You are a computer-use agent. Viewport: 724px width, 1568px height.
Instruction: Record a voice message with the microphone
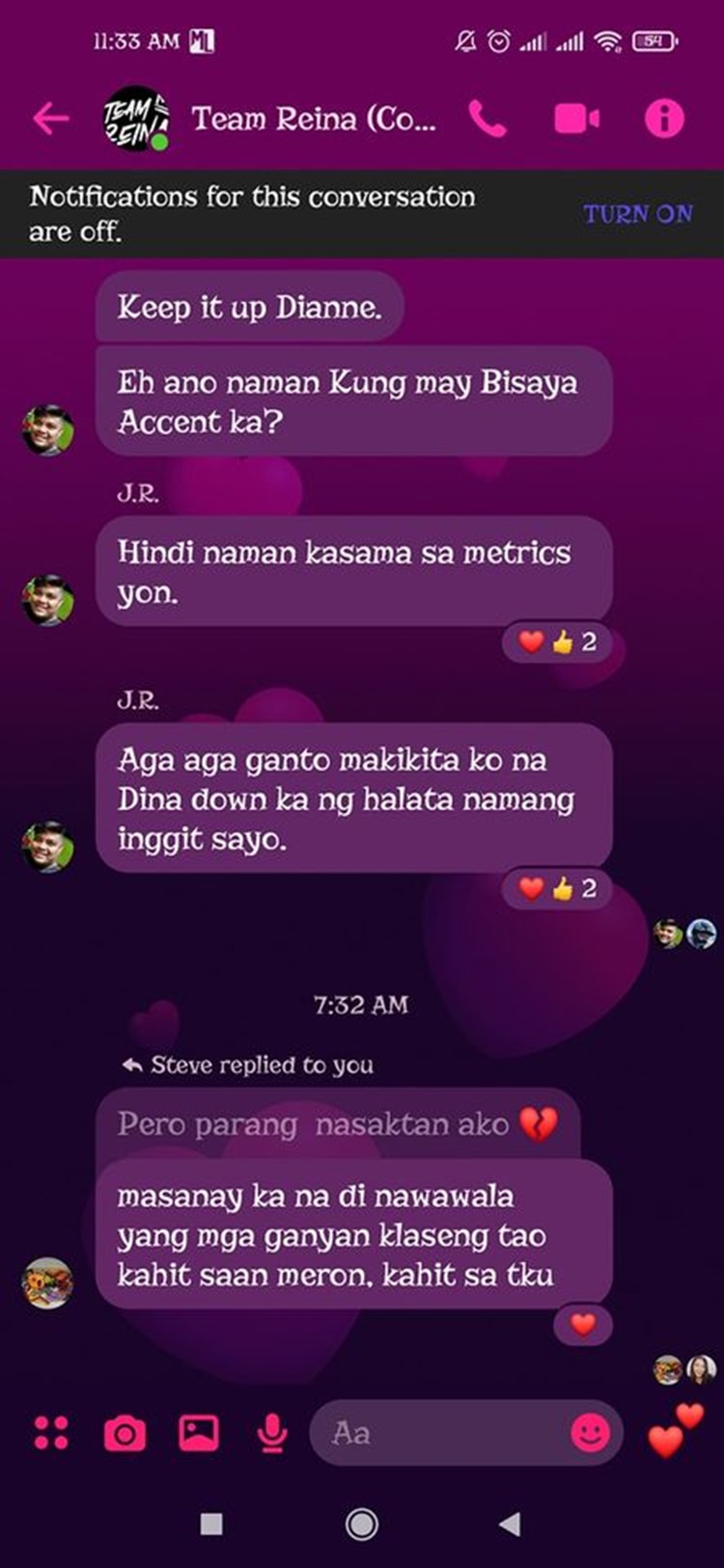[x=272, y=1433]
